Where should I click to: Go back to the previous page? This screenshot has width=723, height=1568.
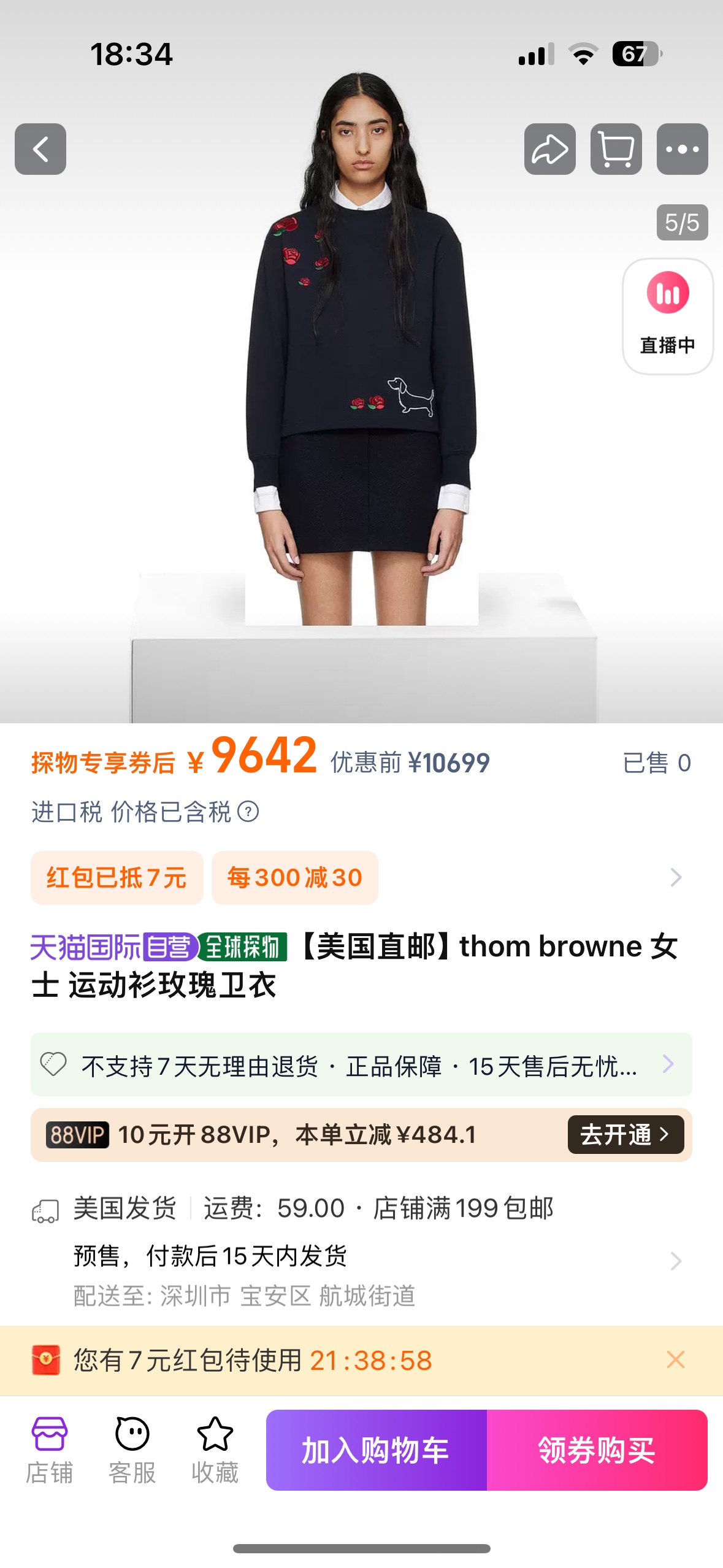tap(40, 149)
